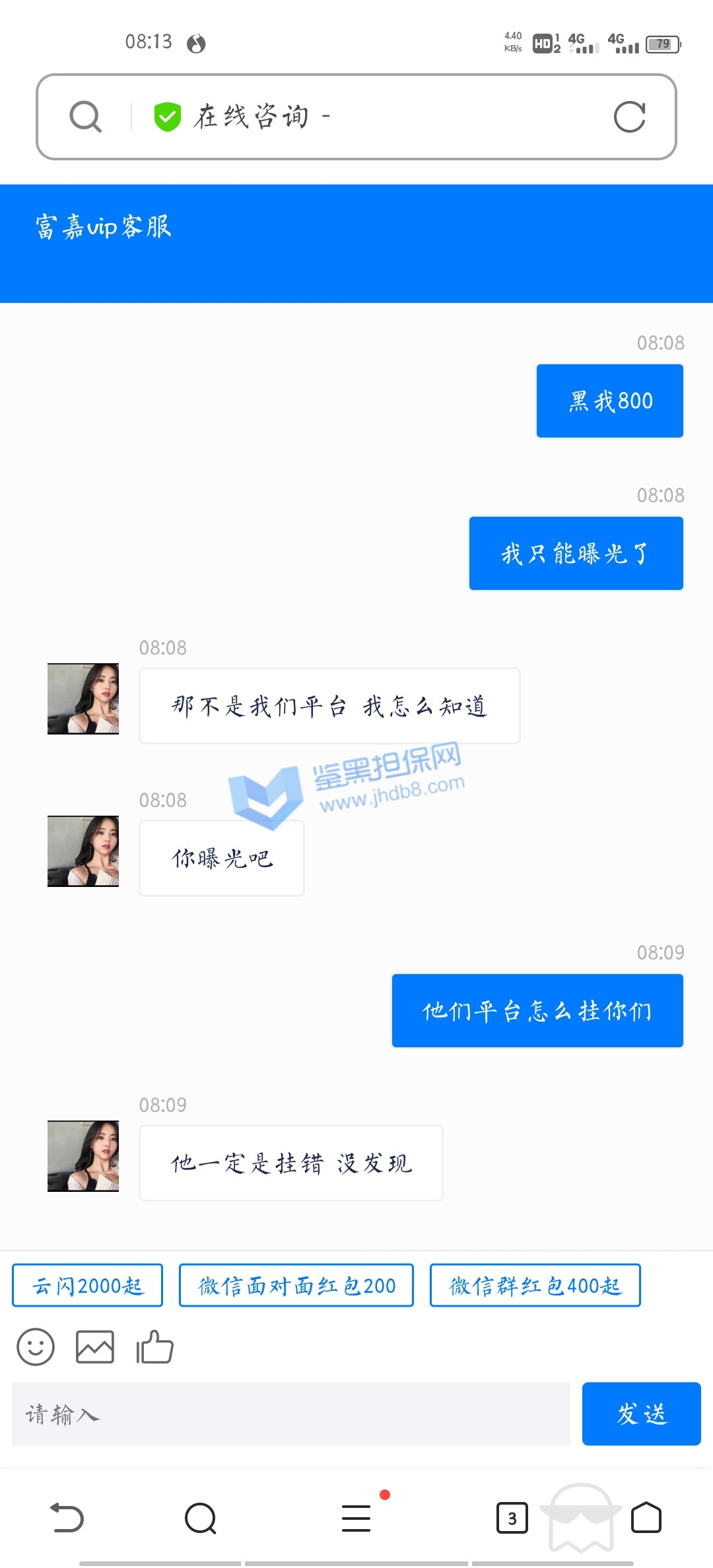Pick the 微信群红包400起 quick reply

point(535,1286)
